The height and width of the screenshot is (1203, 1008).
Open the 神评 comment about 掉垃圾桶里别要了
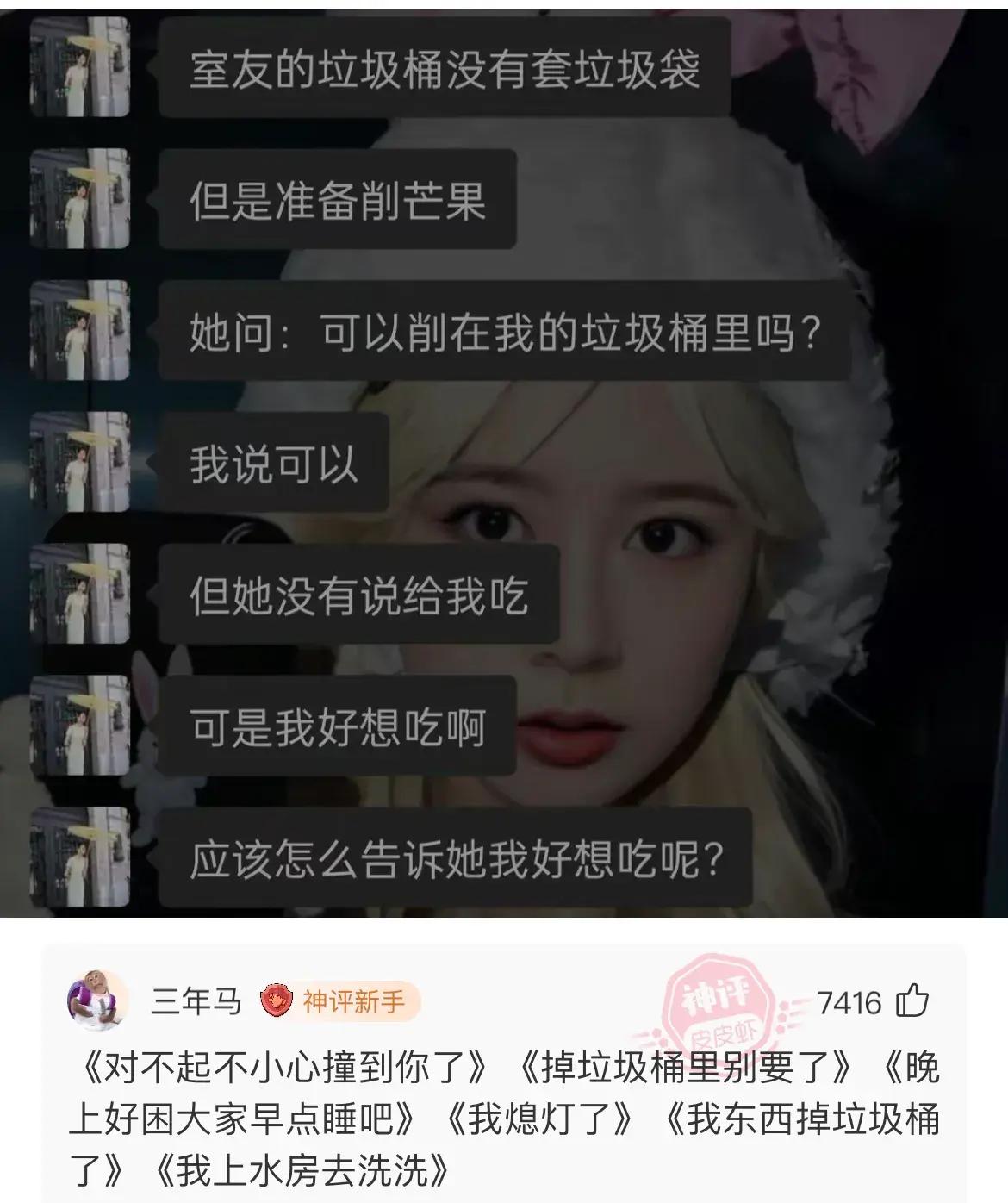[504, 1119]
